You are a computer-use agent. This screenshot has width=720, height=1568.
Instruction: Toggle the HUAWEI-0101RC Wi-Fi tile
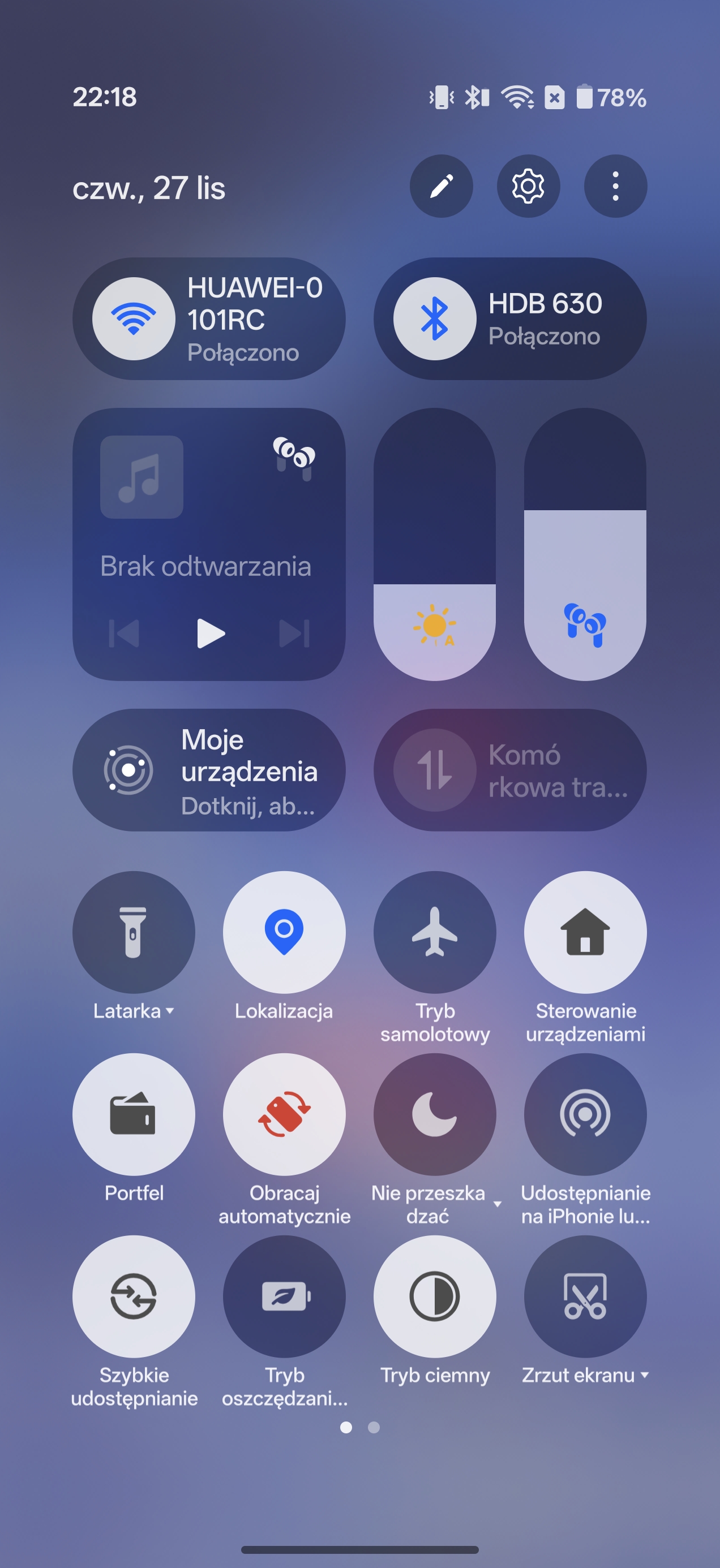(x=134, y=319)
